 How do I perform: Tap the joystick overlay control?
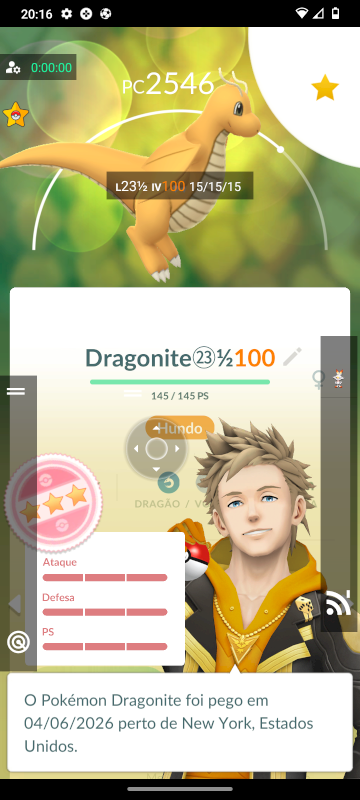coord(156,449)
